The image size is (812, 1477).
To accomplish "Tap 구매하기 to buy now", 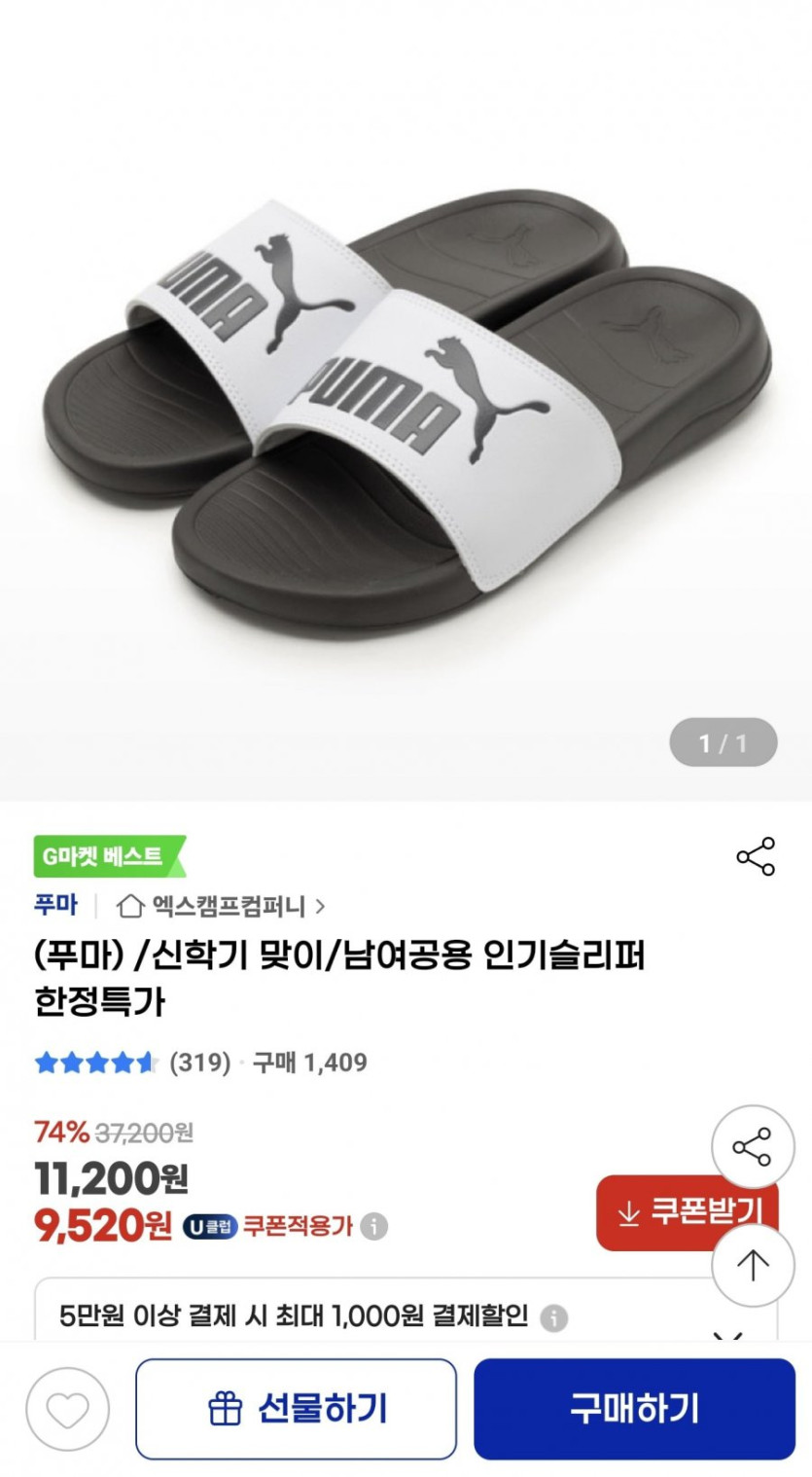I will click(x=634, y=1409).
